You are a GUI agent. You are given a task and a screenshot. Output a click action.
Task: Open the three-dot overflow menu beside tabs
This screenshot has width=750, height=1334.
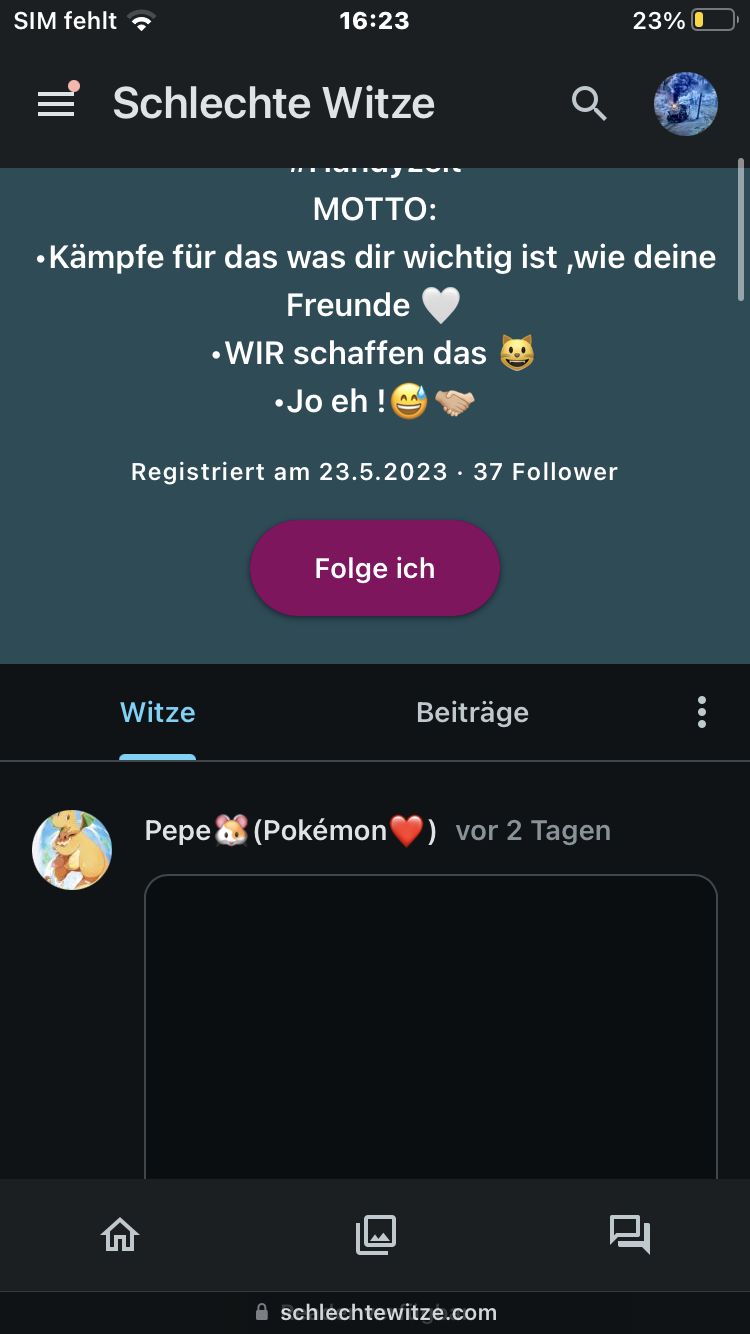click(702, 712)
